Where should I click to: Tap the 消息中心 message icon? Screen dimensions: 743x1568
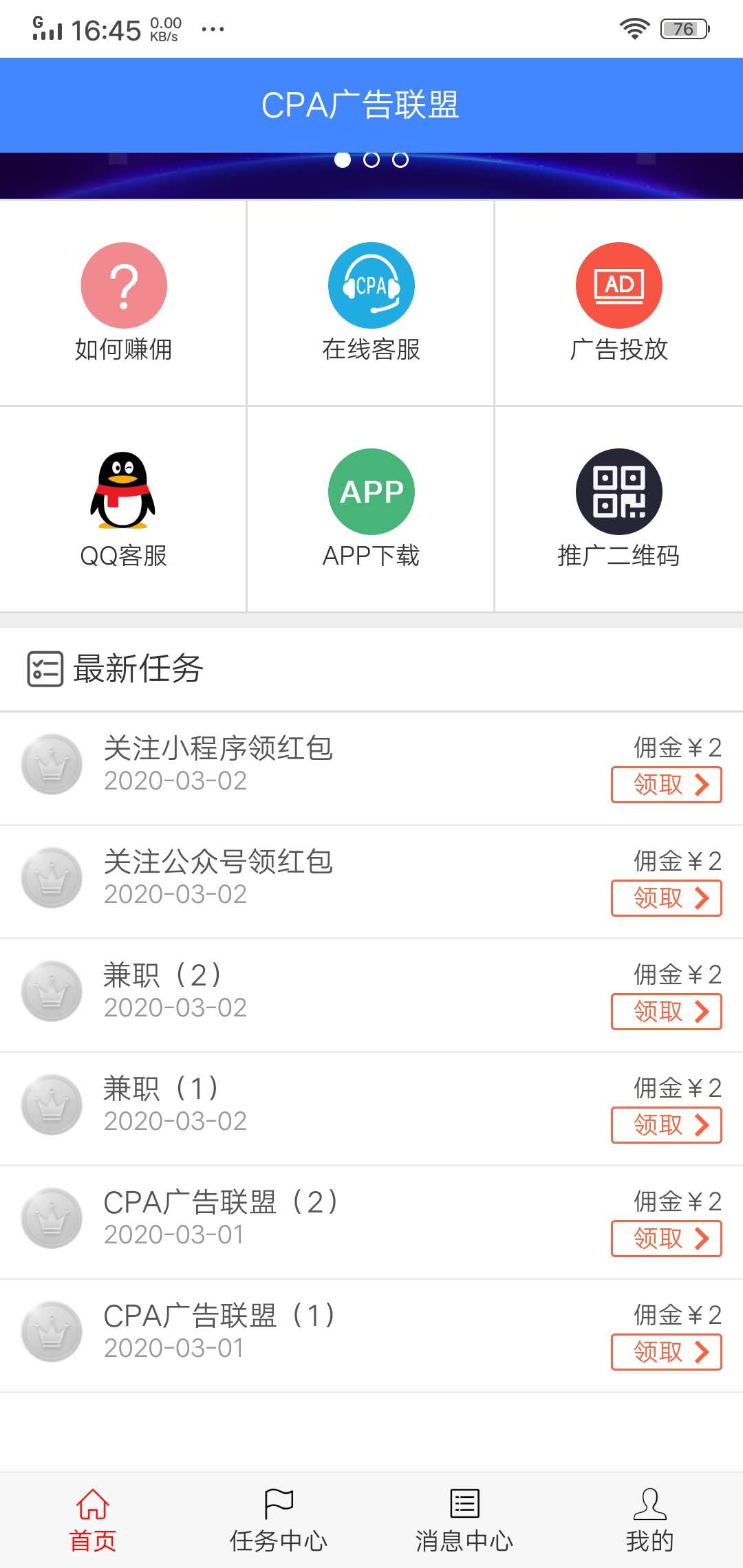[x=464, y=1499]
